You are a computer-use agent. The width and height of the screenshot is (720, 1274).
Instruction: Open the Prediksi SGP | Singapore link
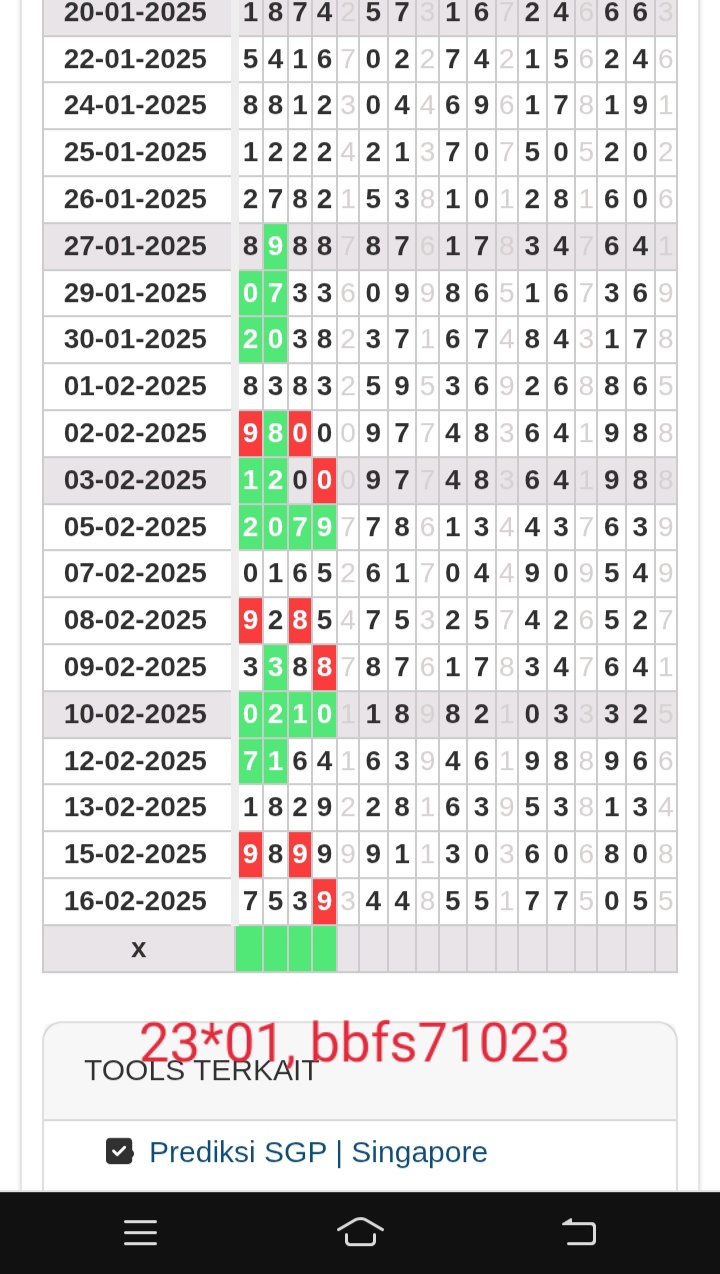(318, 1152)
